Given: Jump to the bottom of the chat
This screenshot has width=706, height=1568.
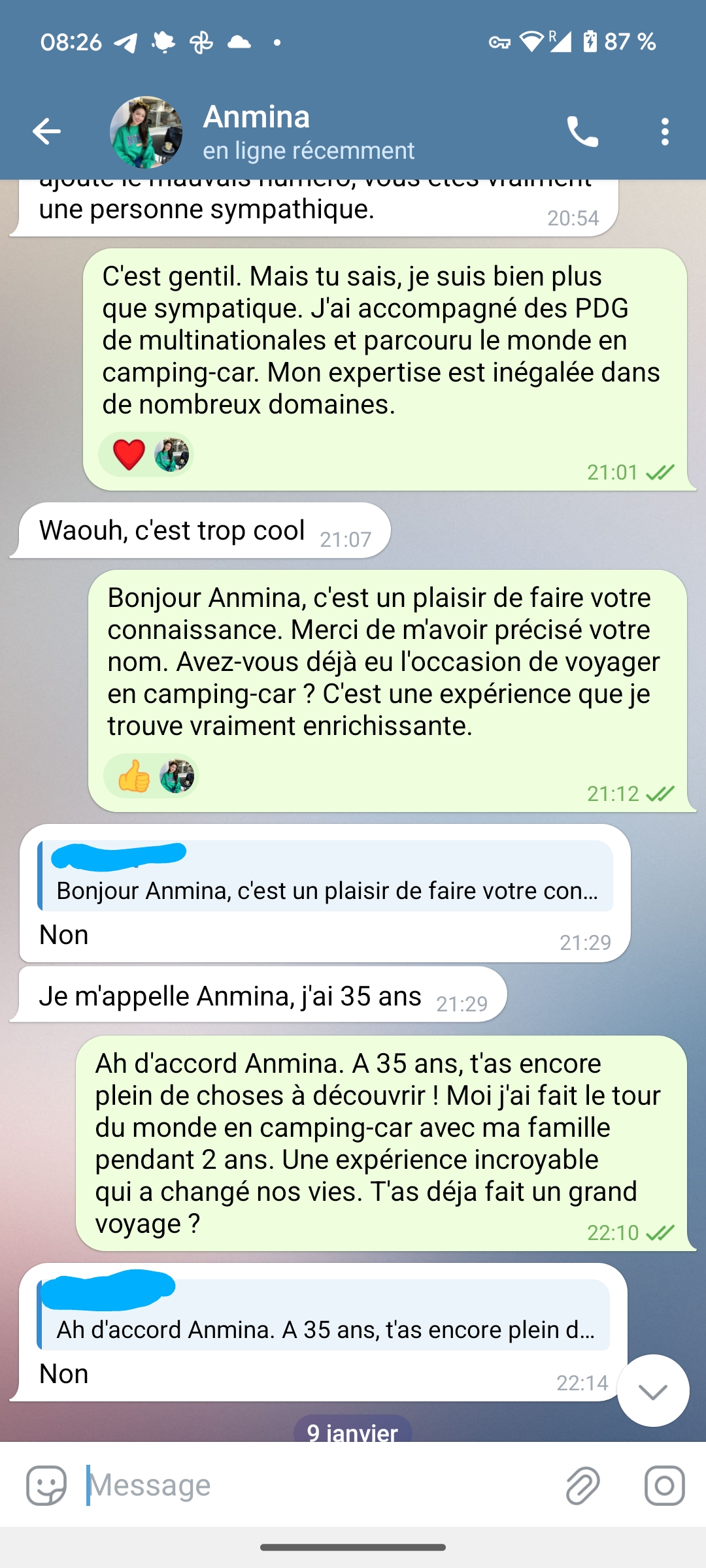Looking at the screenshot, I should click(652, 1391).
